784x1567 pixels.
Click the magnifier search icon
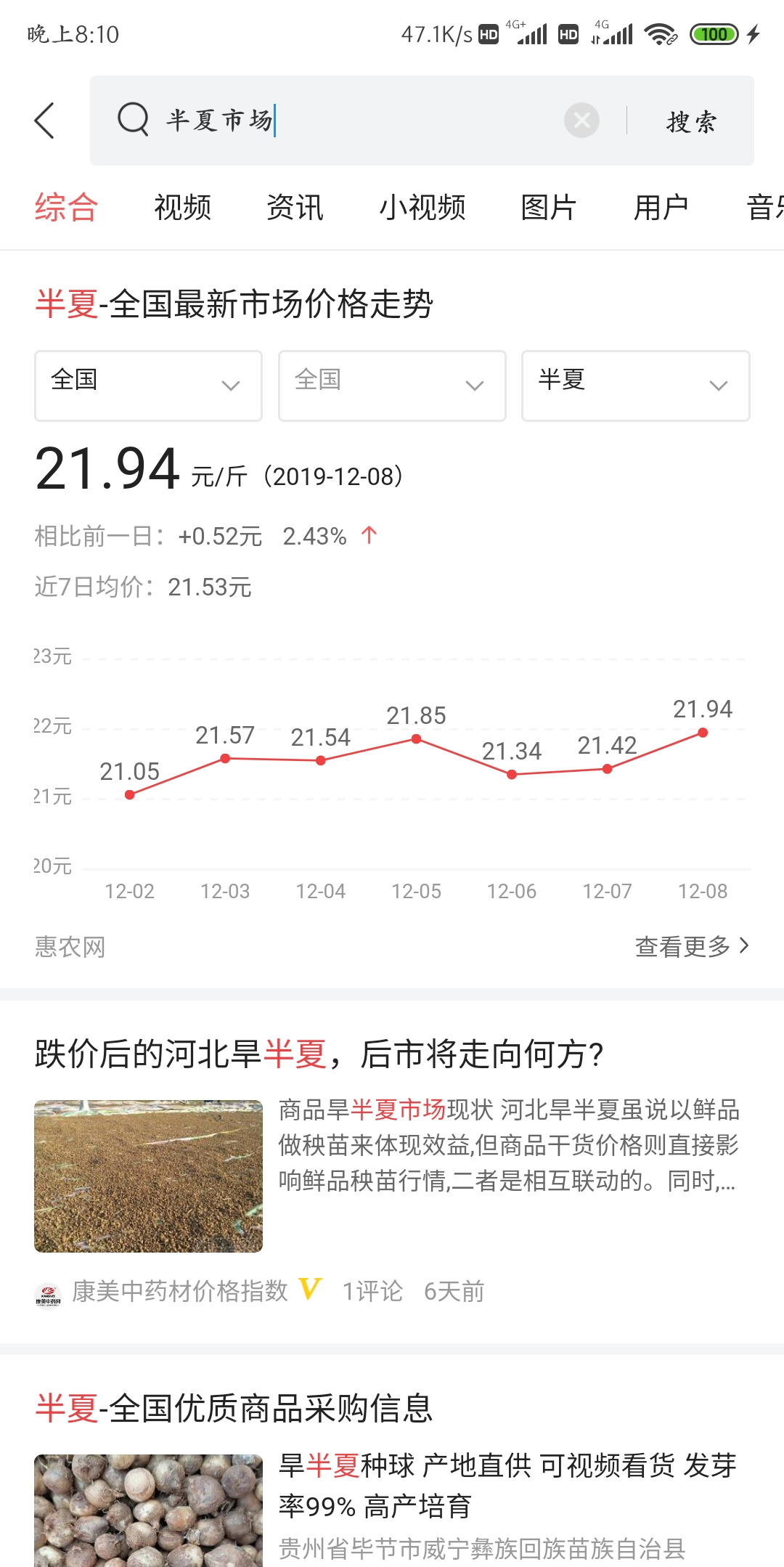[131, 121]
